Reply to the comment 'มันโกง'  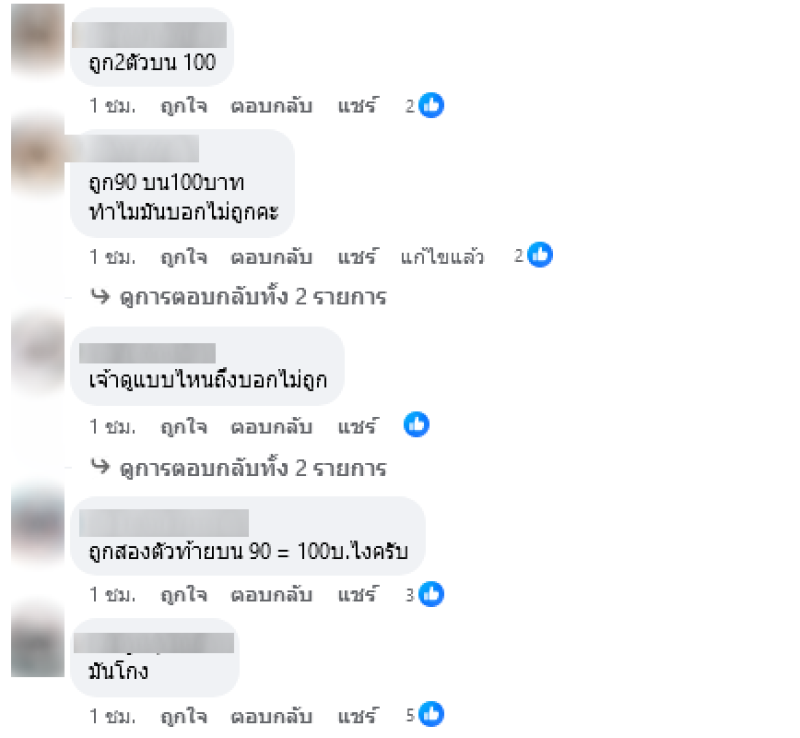(271, 716)
